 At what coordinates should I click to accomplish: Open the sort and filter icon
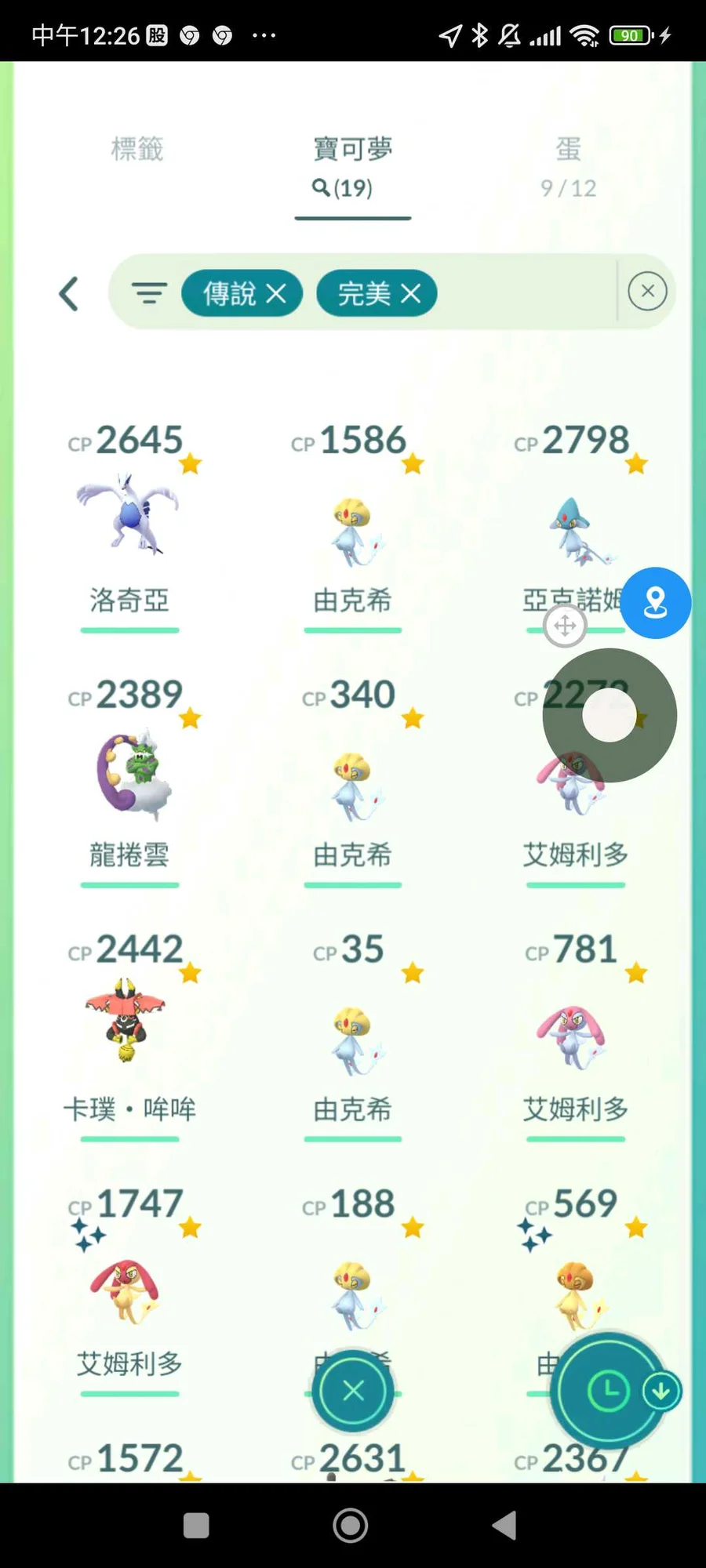pos(149,294)
